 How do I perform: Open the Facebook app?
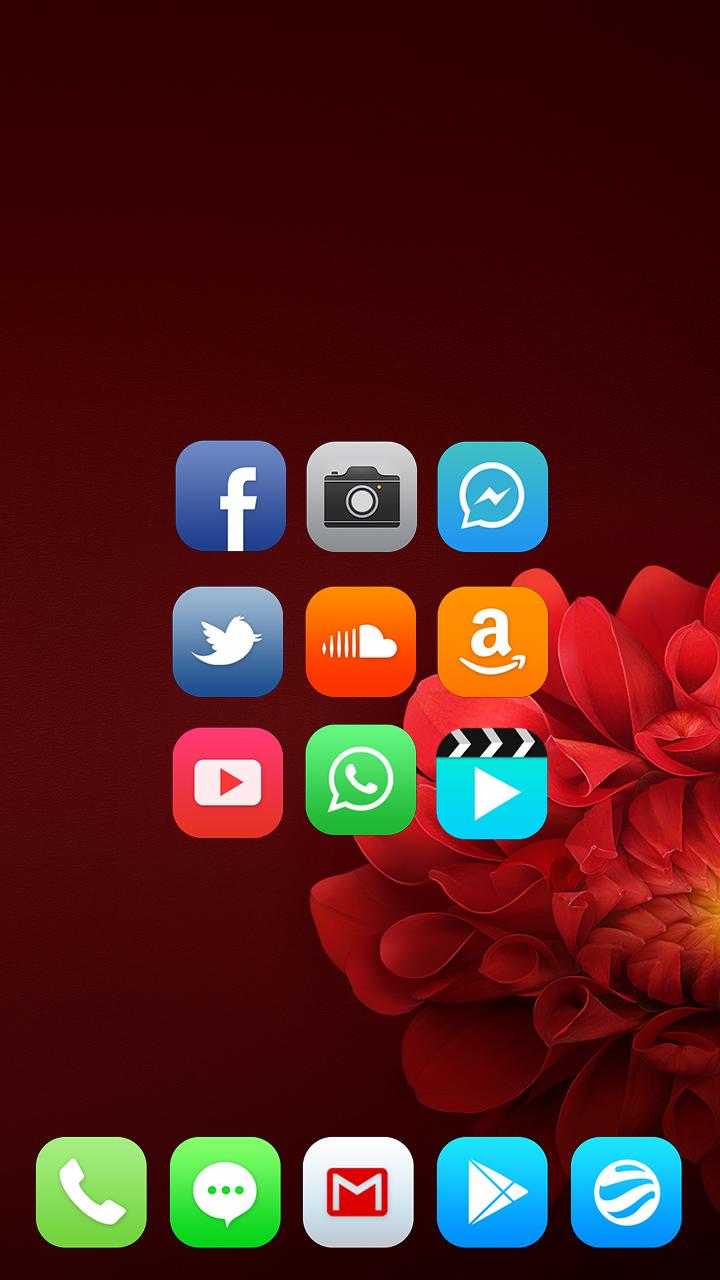(231, 496)
